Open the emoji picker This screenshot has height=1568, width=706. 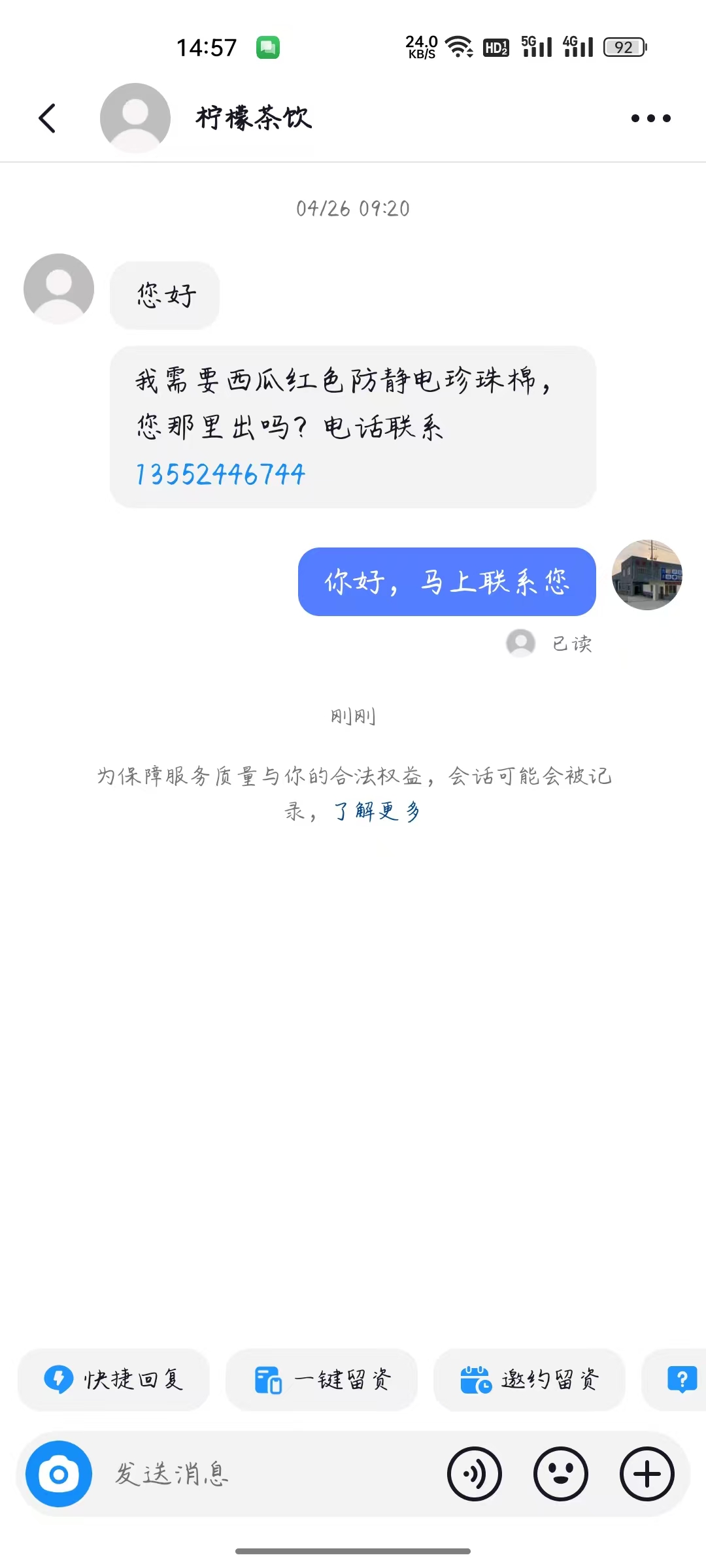[561, 1475]
